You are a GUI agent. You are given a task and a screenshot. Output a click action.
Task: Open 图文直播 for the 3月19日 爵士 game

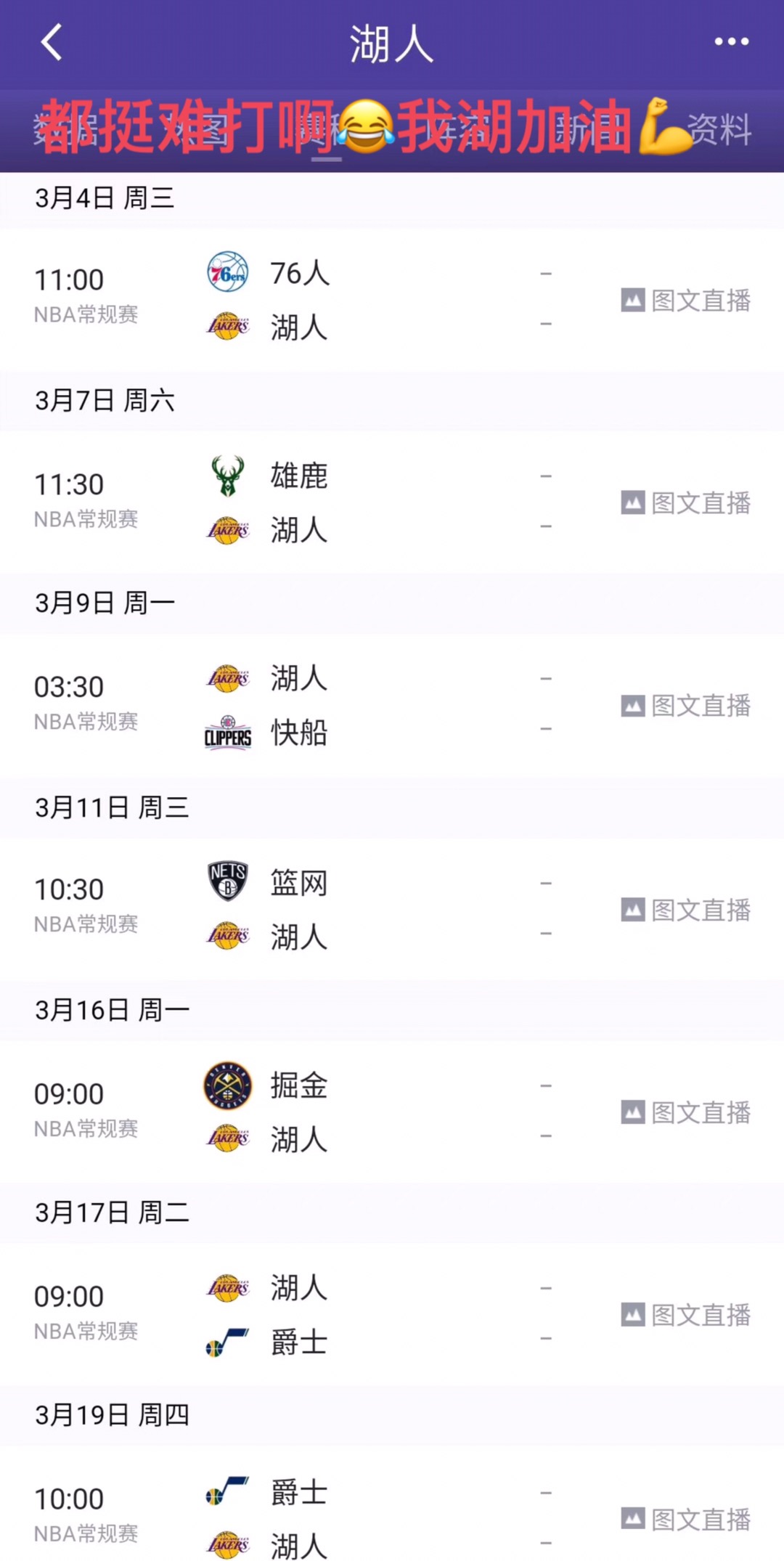(686, 1519)
